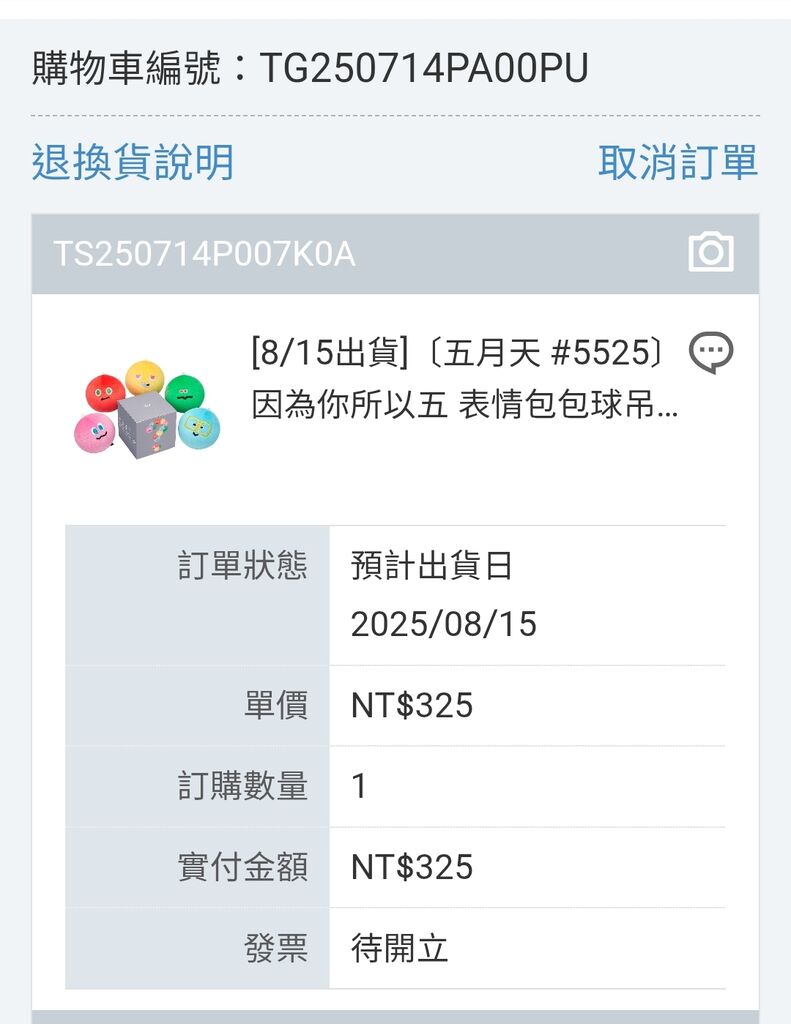Tap 取消訂單 to cancel the order

pyautogui.click(x=677, y=162)
